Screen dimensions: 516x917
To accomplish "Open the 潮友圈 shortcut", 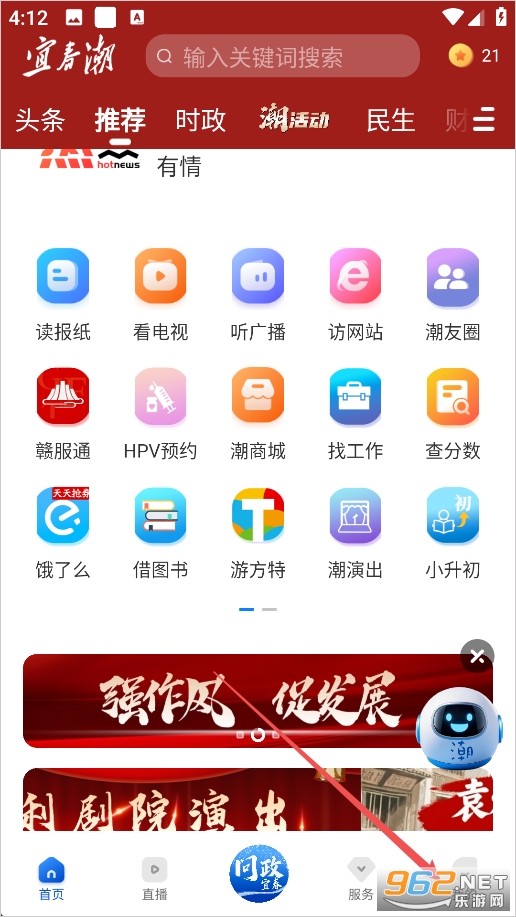I will coord(453,295).
